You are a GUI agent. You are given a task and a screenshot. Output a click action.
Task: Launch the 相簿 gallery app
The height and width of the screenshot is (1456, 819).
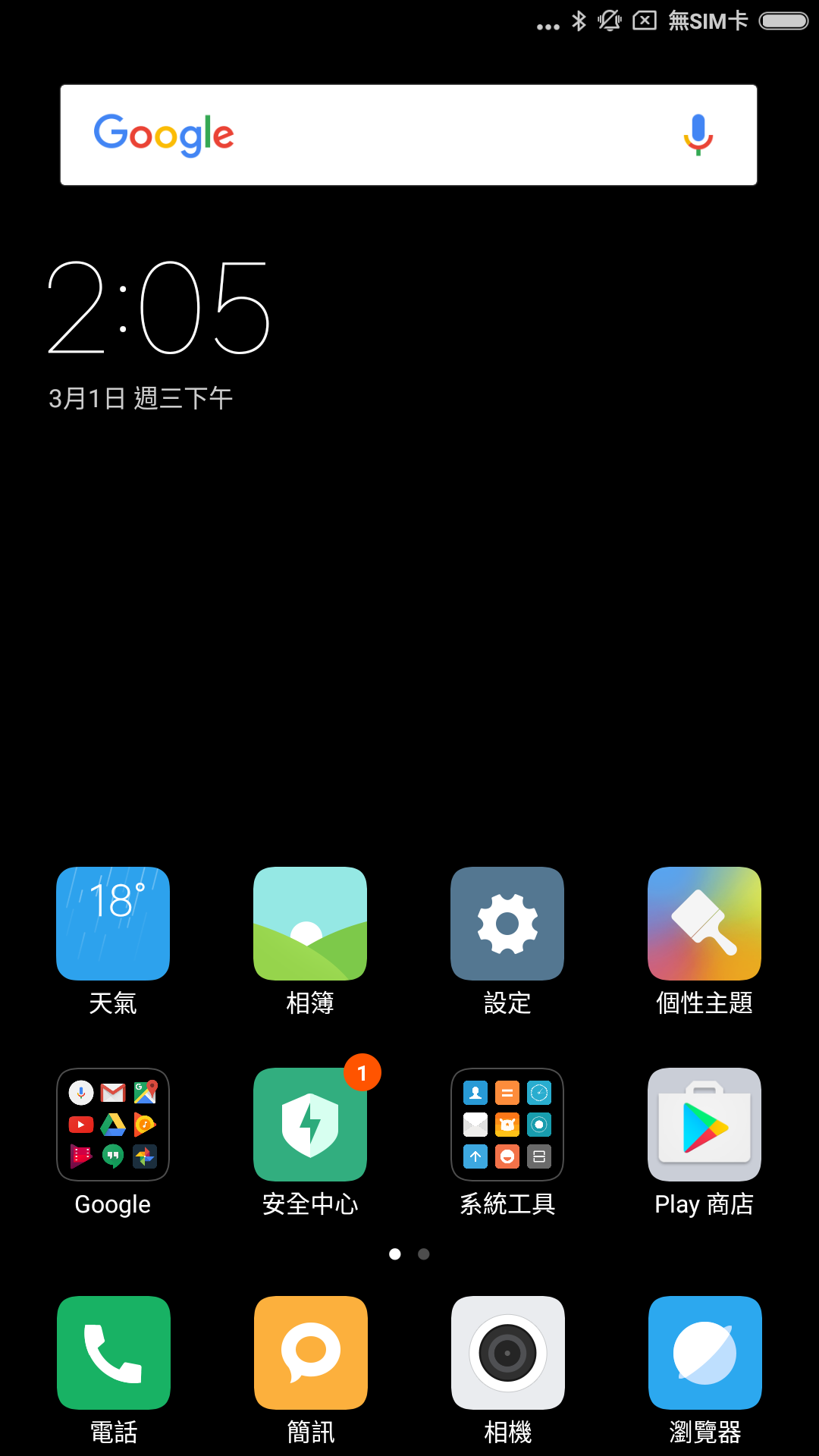pos(310,924)
